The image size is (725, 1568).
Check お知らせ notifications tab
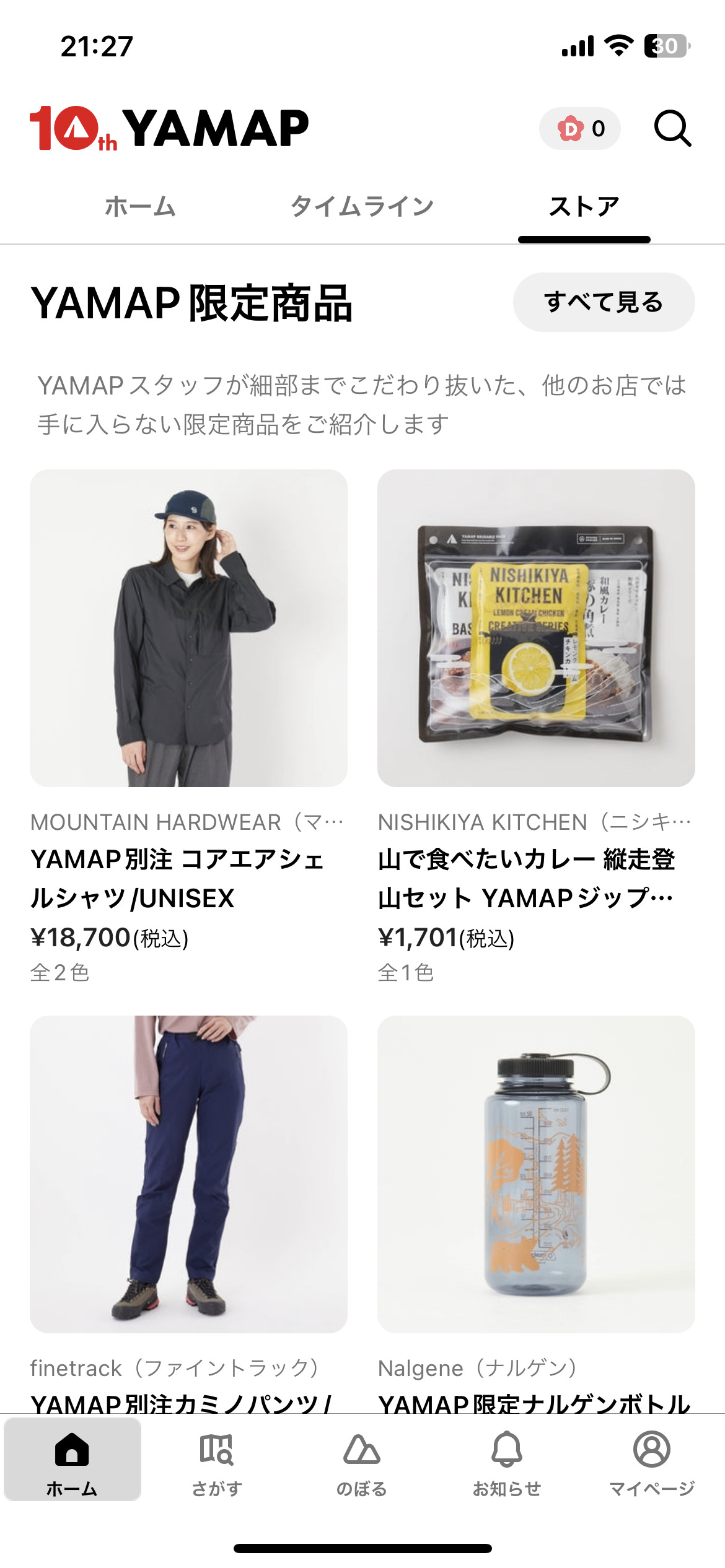(x=507, y=1464)
